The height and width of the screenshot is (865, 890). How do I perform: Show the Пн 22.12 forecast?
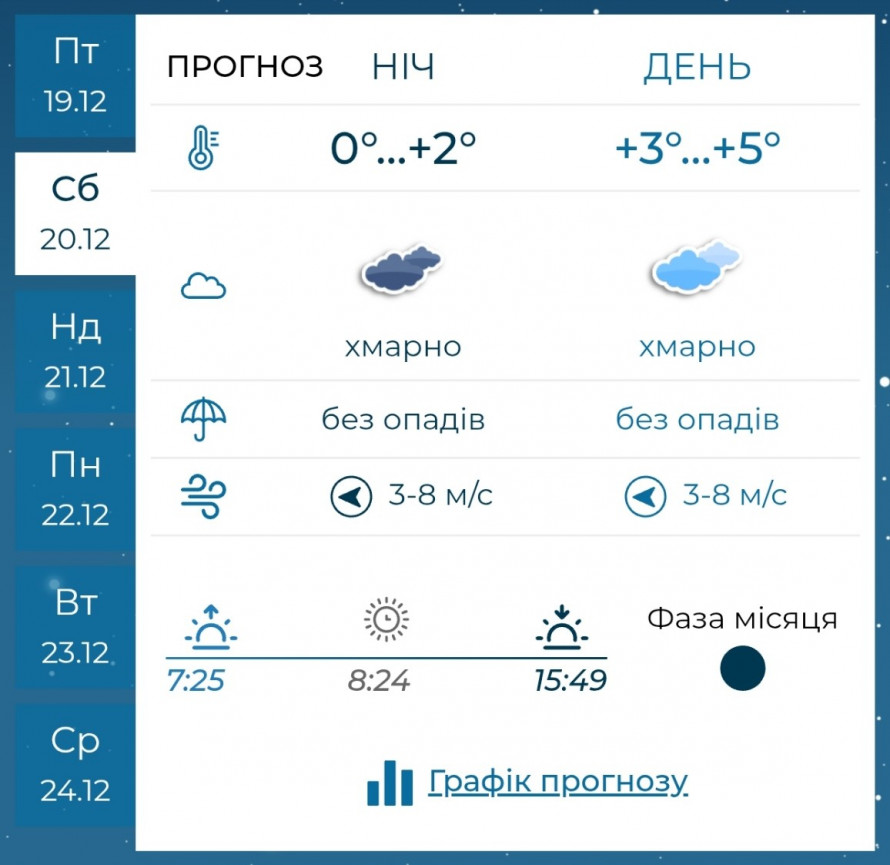coord(75,489)
